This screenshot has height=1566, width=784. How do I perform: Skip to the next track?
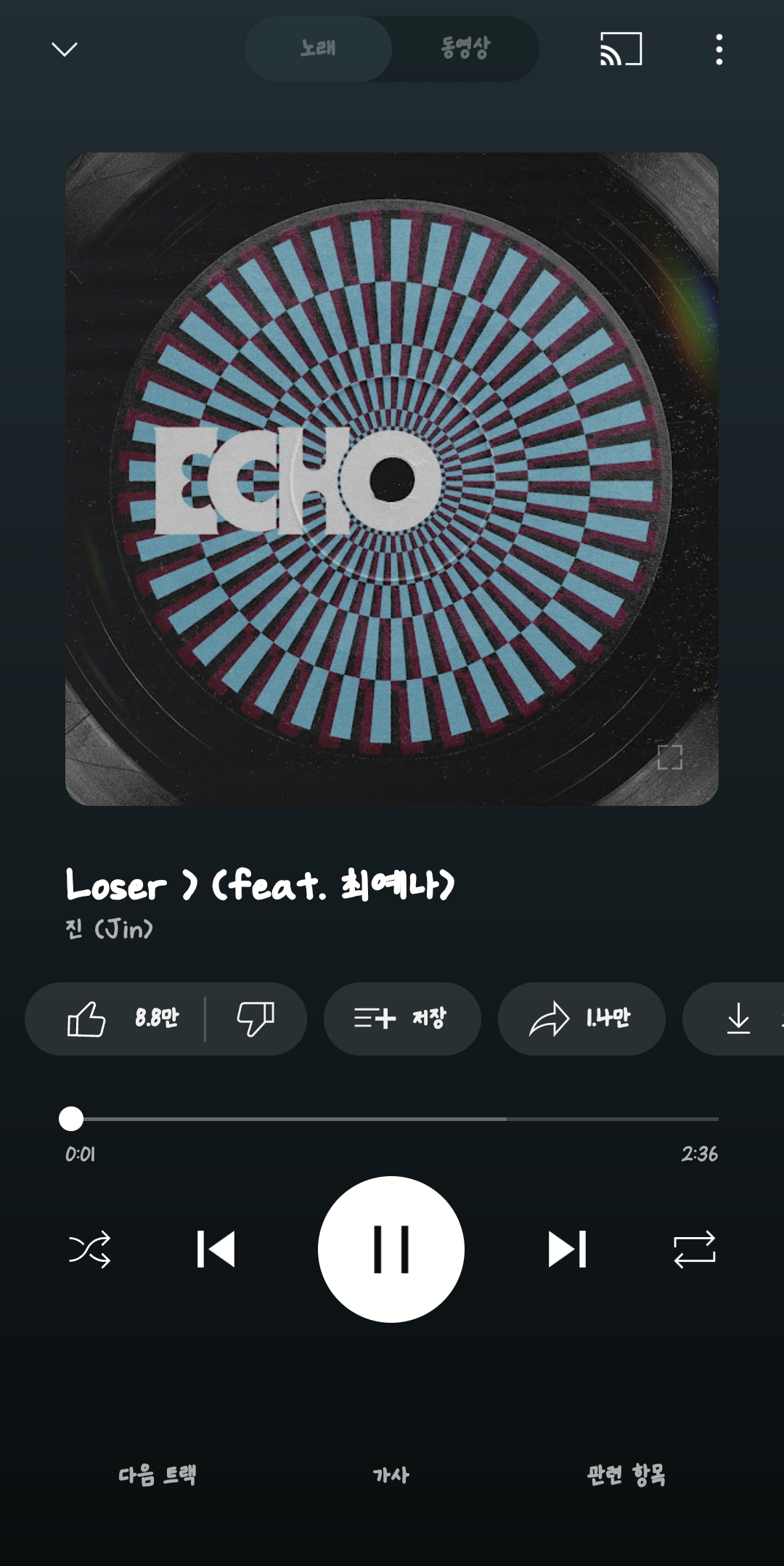click(x=567, y=1249)
